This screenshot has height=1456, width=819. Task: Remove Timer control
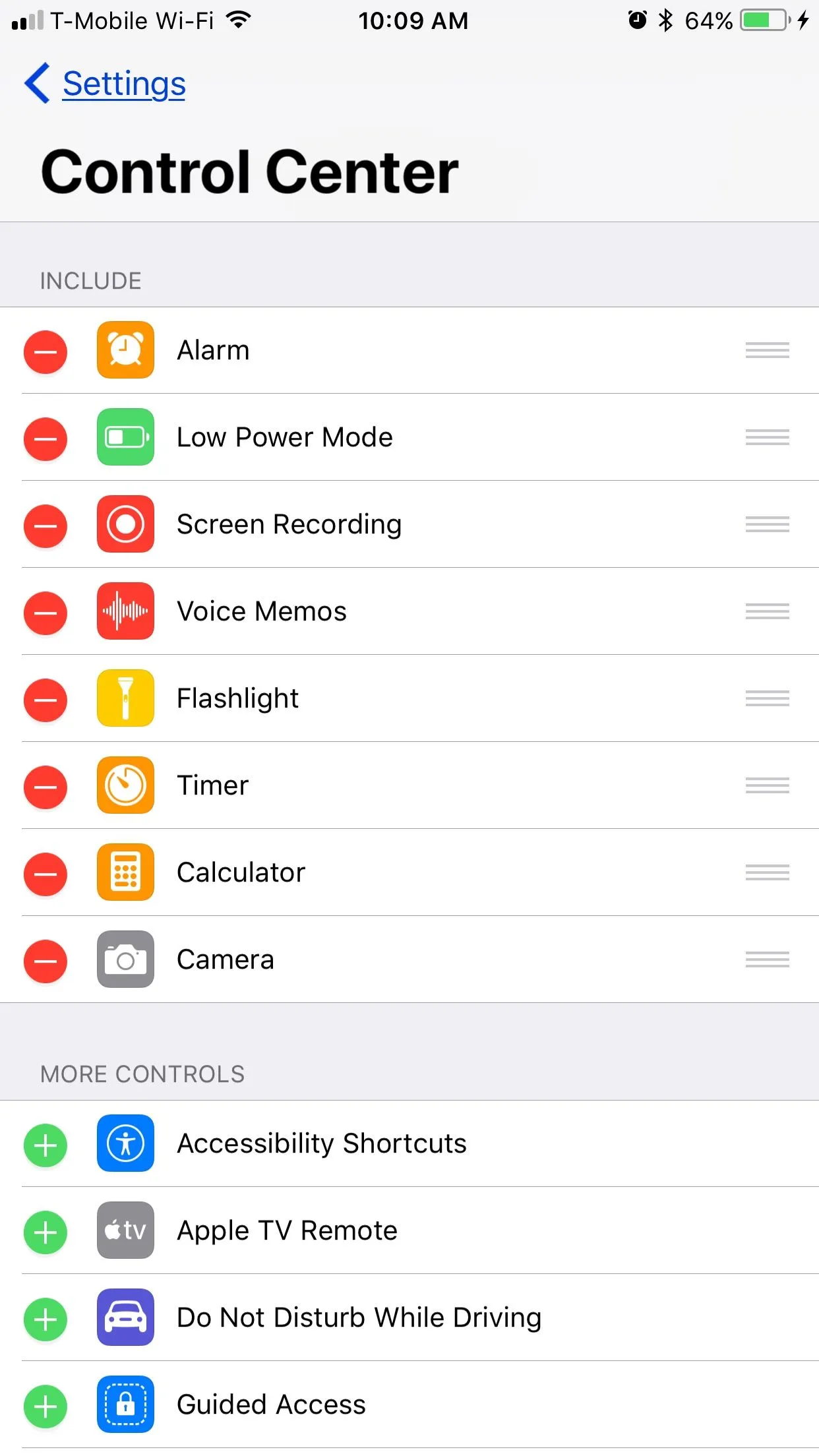tap(45, 787)
